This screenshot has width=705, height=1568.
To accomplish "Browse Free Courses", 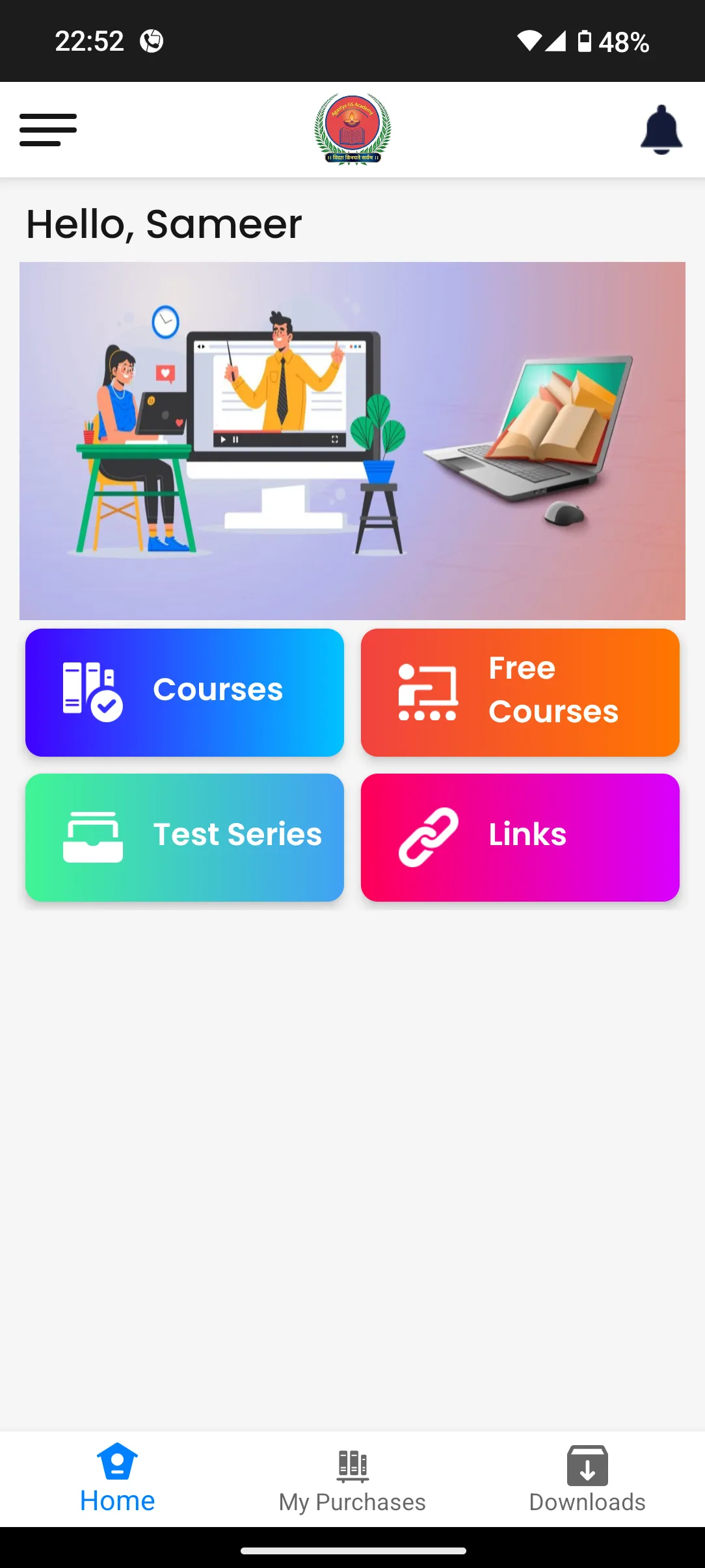I will tap(520, 692).
